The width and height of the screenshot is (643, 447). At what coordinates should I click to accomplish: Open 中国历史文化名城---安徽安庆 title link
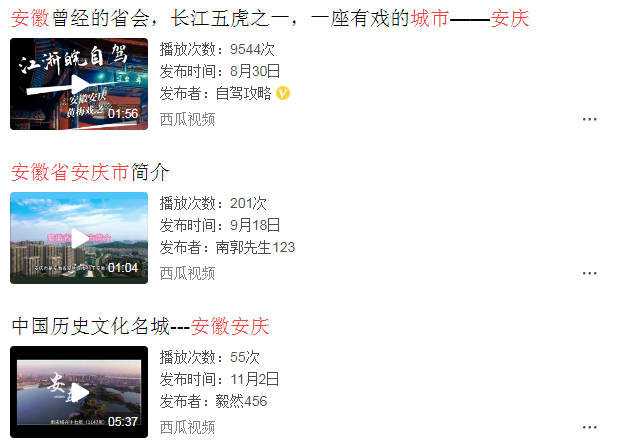click(x=140, y=326)
